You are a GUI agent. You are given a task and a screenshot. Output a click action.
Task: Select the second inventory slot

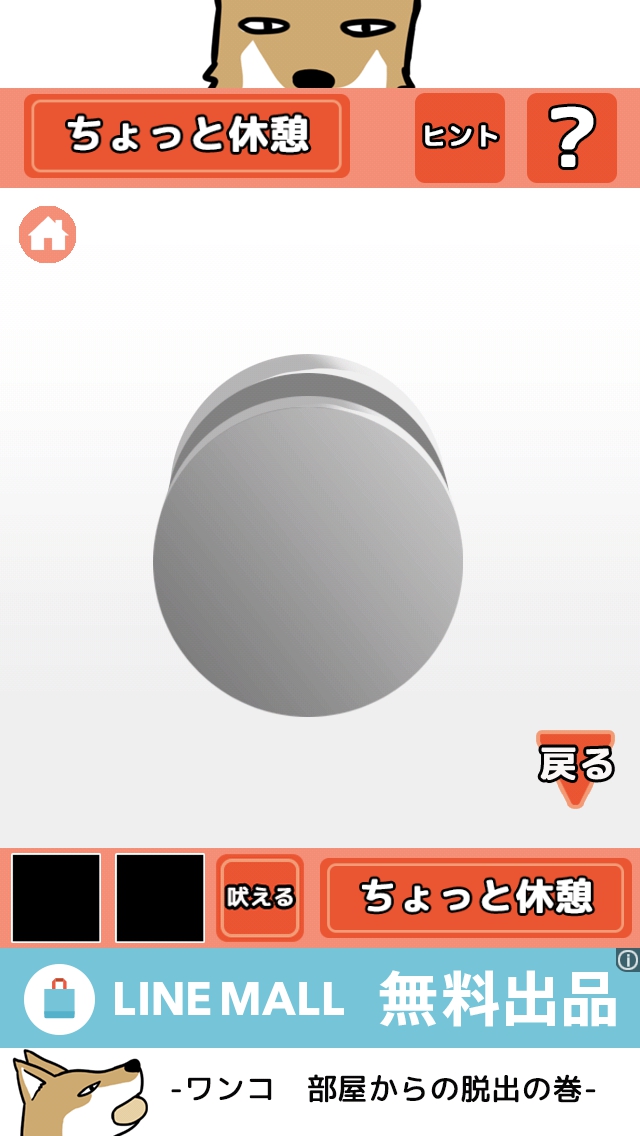(160, 898)
